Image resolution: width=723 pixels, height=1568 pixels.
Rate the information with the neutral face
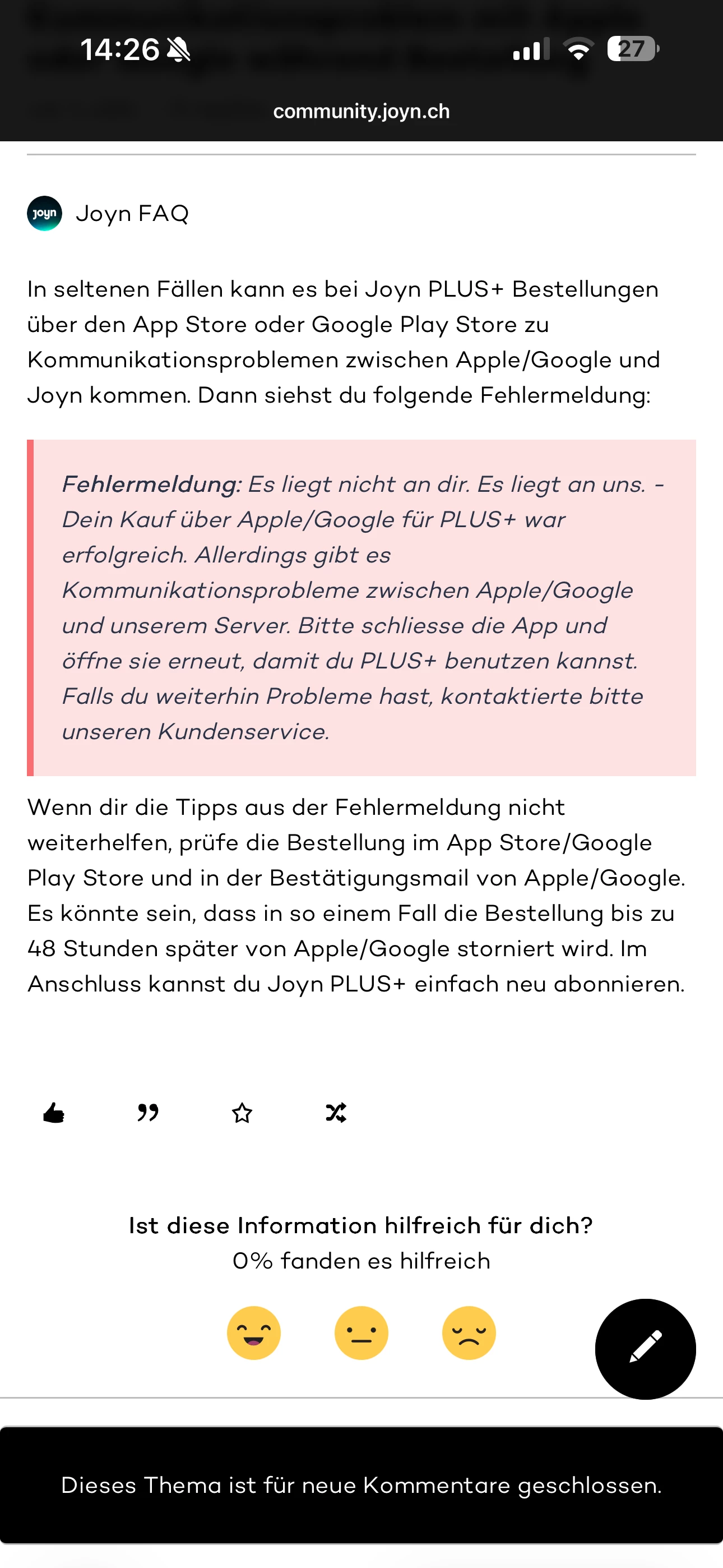click(x=361, y=1333)
